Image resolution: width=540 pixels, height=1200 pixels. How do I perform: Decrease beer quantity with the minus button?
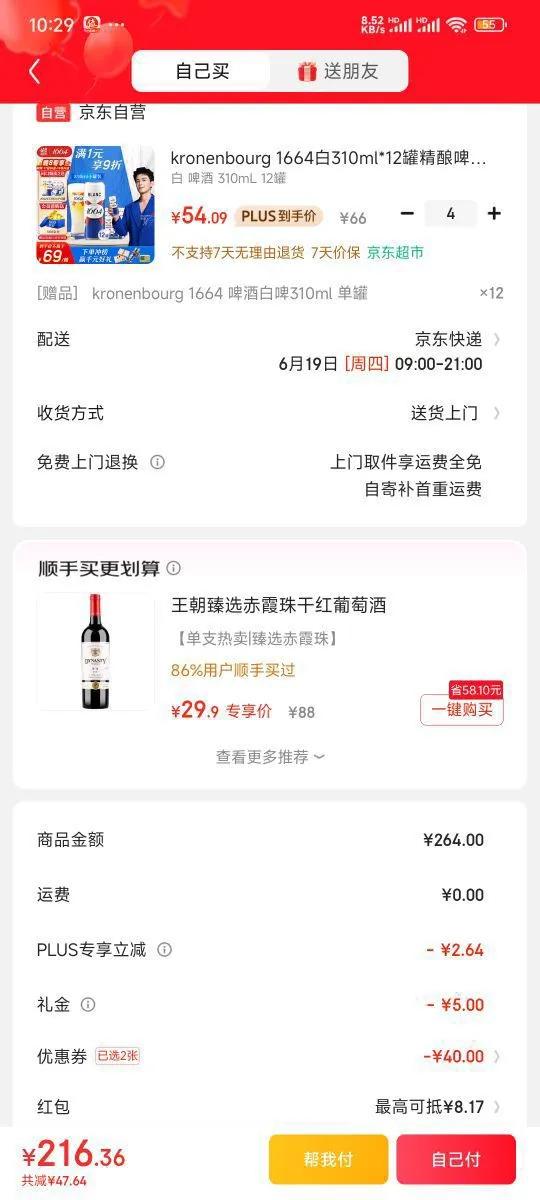406,213
